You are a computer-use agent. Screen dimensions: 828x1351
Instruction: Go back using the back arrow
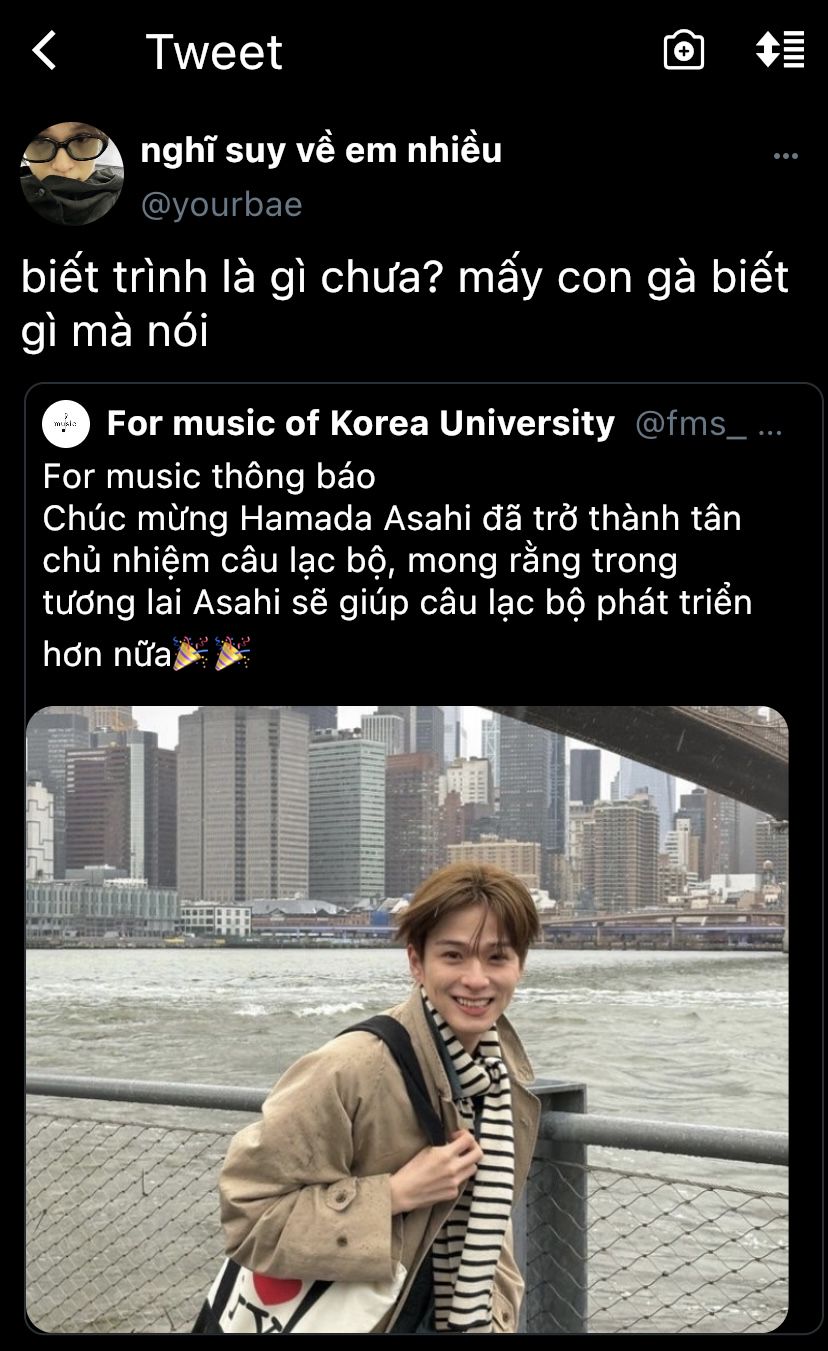(44, 50)
